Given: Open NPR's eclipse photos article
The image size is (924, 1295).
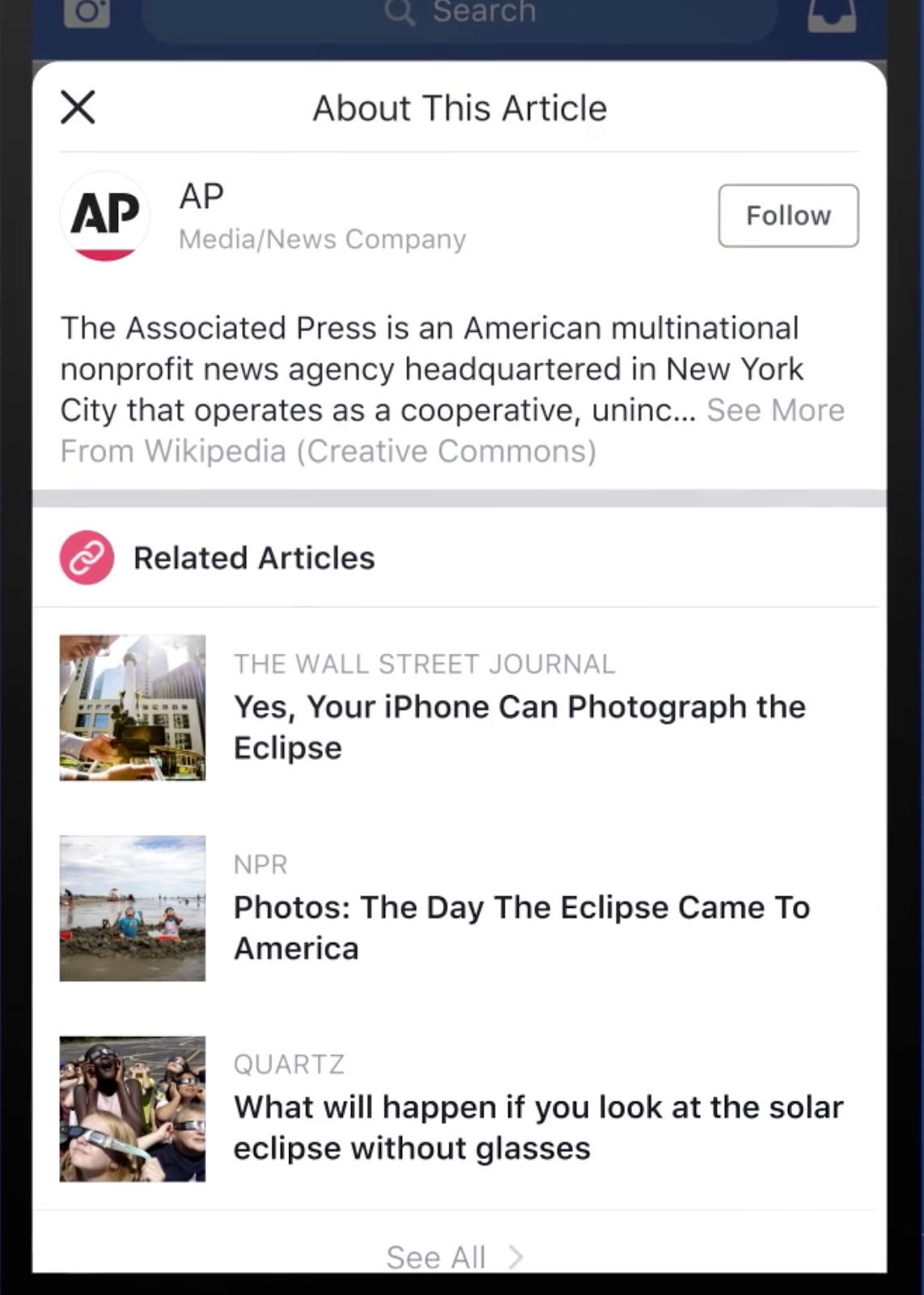Looking at the screenshot, I should tap(521, 927).
